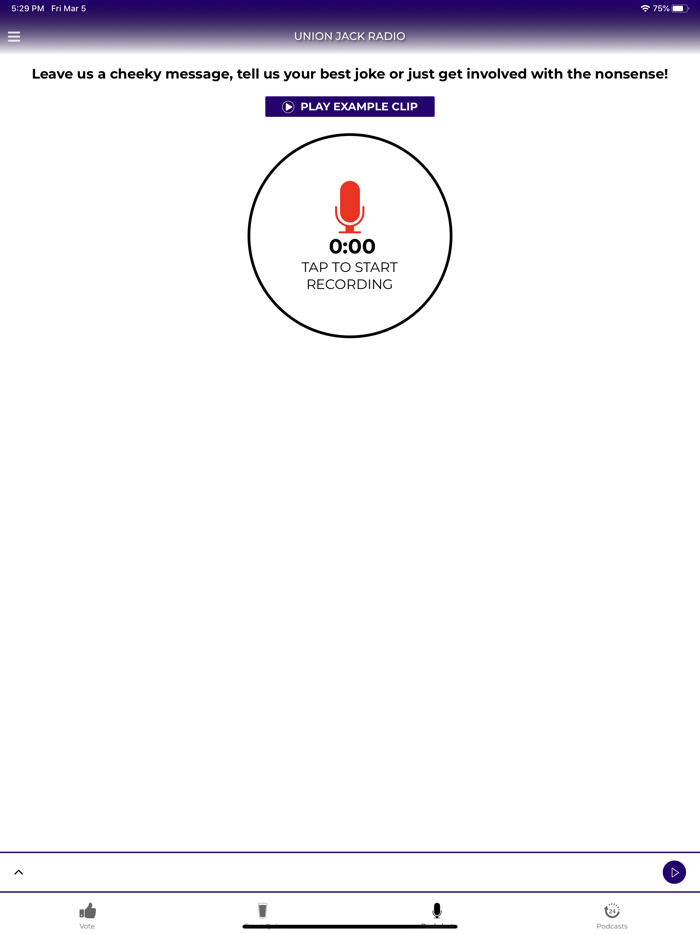Image resolution: width=700 pixels, height=934 pixels.
Task: Start playback from the mini player
Action: pyautogui.click(x=674, y=872)
